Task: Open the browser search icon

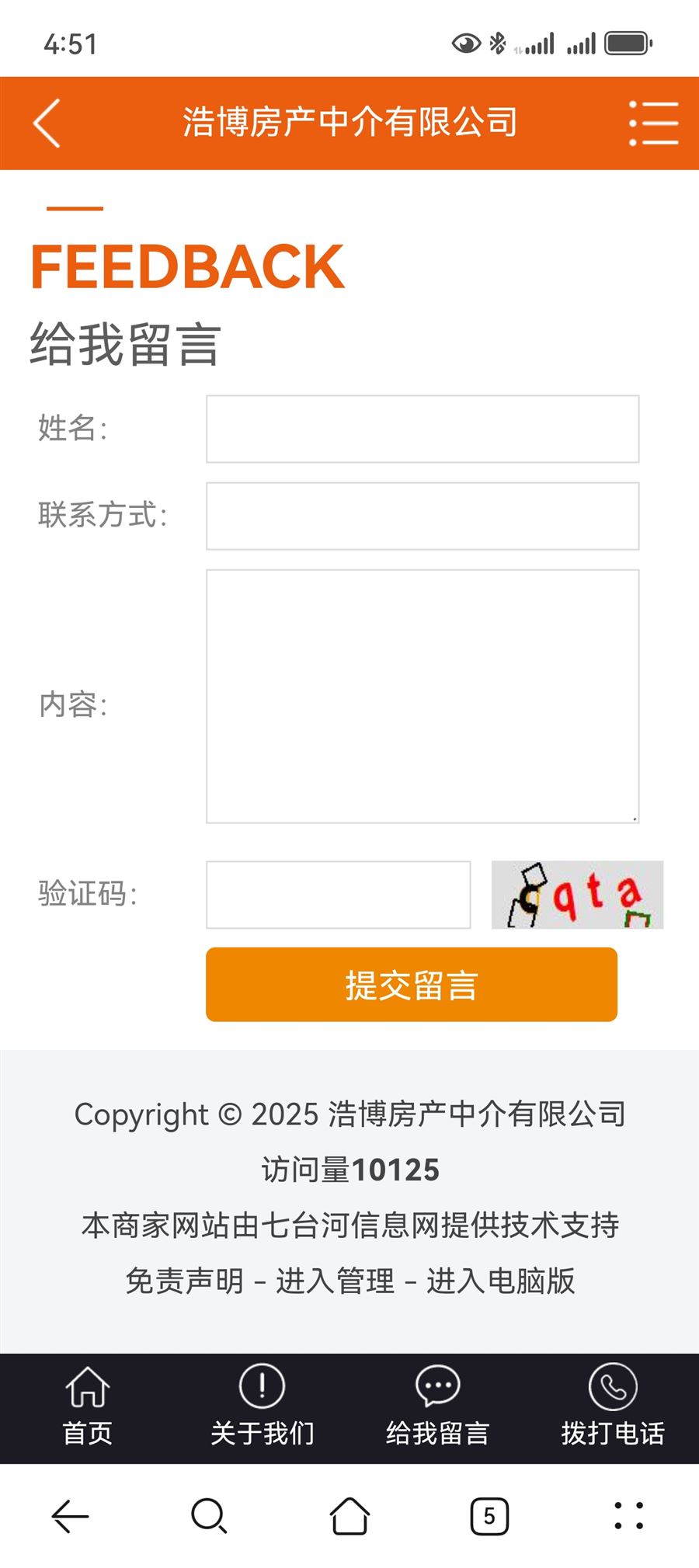Action: point(209,1516)
